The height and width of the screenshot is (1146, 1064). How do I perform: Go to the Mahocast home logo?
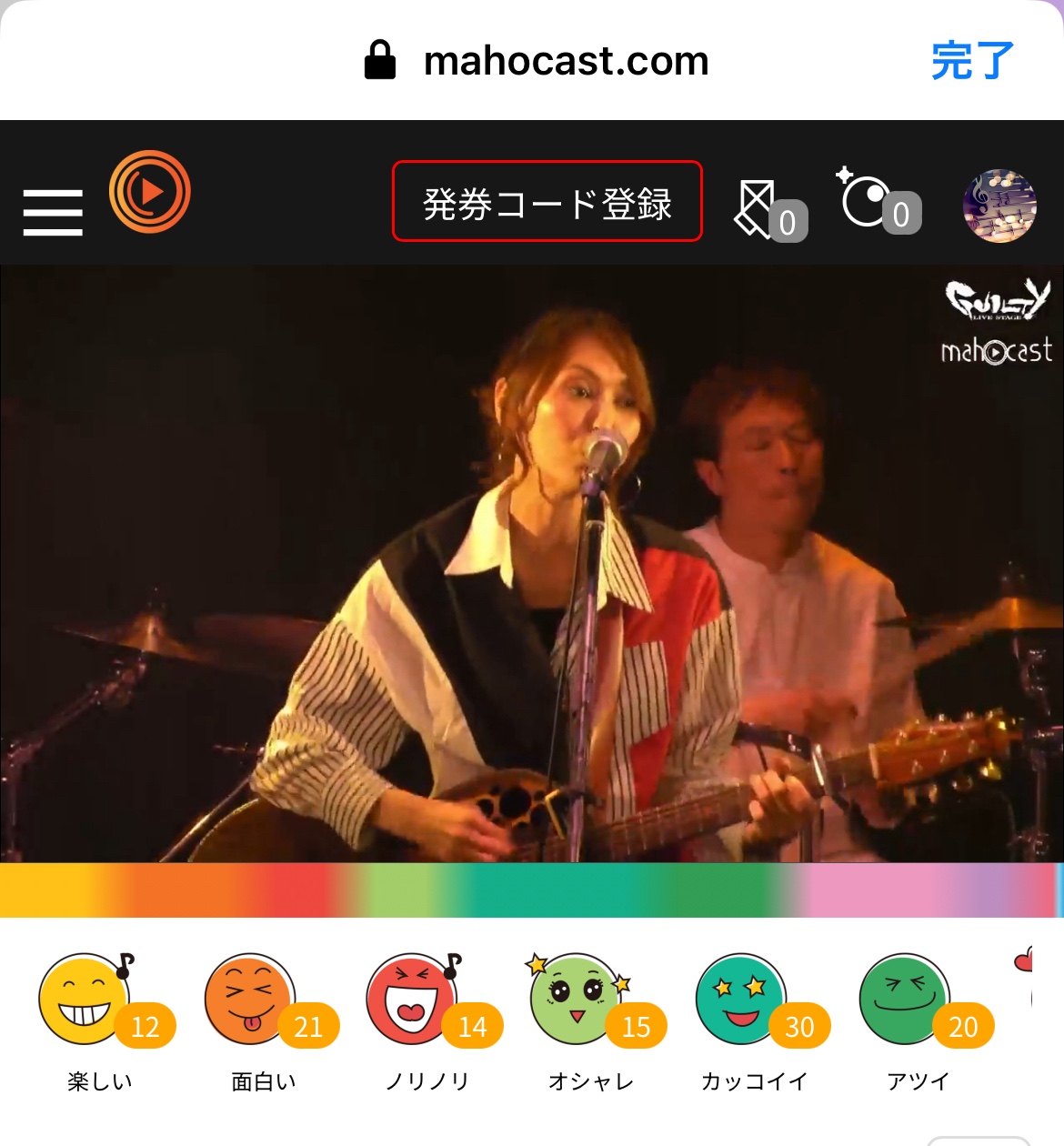(x=150, y=192)
